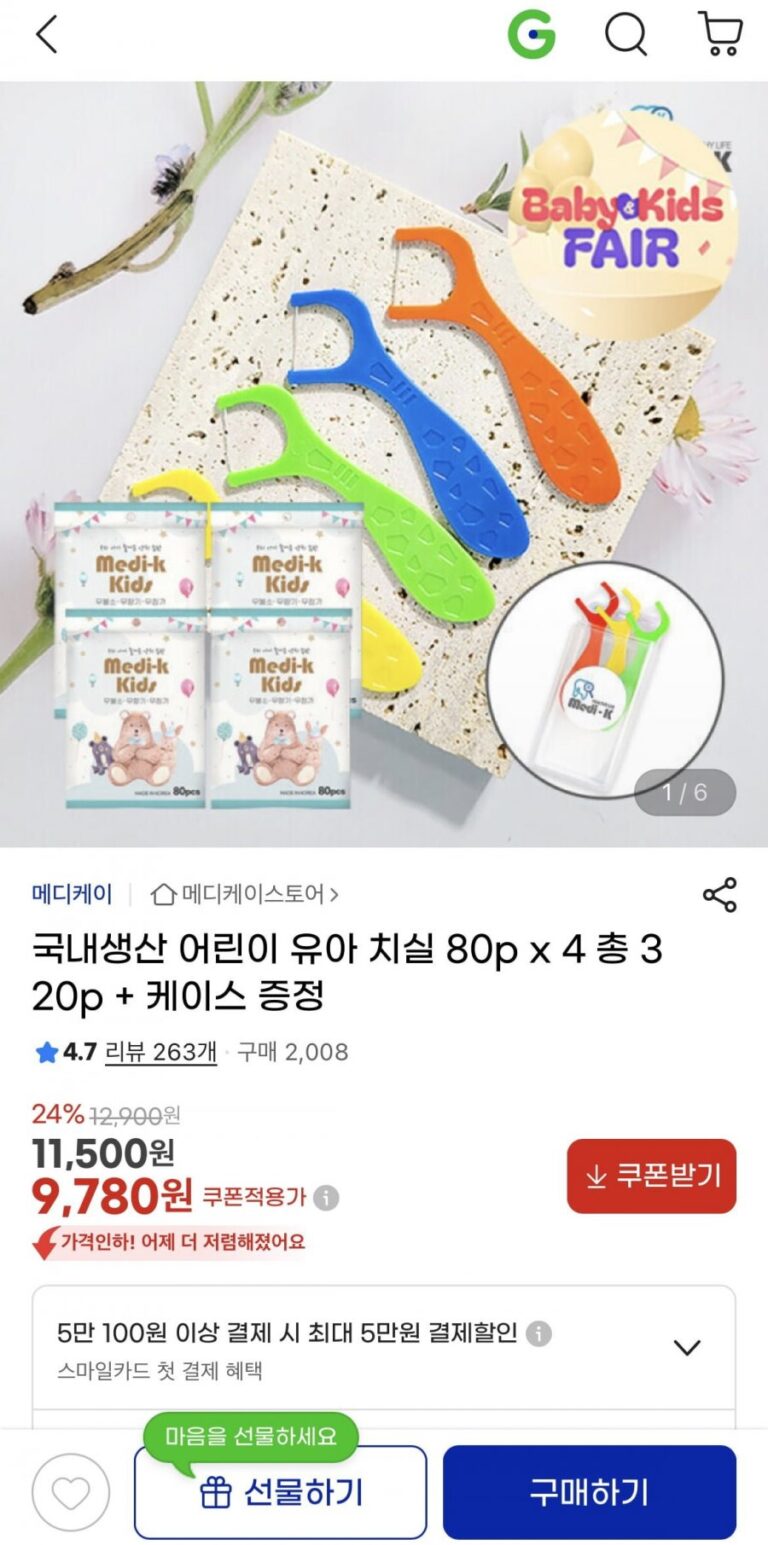This screenshot has width=768, height=1545.
Task: Show info for 5만원 결제할인 benefit
Action: (x=539, y=1334)
